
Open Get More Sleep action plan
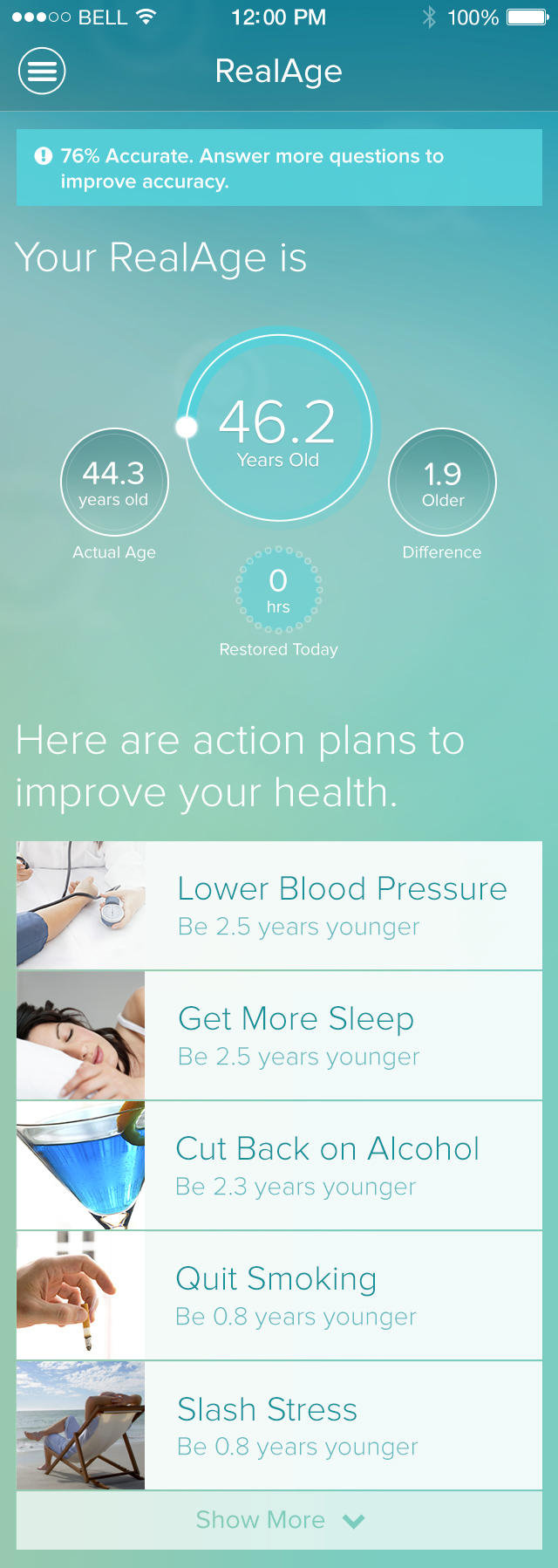point(279,1036)
